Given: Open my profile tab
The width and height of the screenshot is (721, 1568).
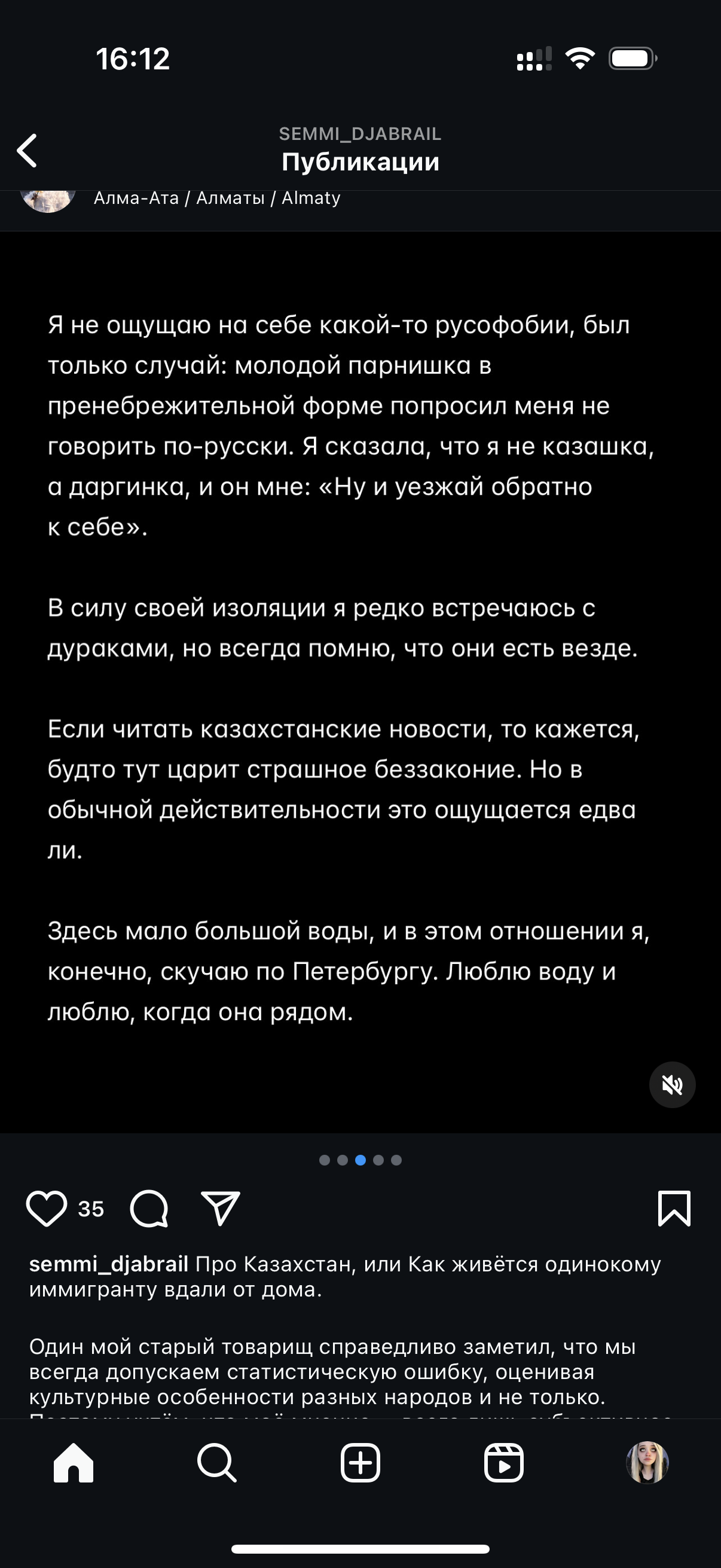Looking at the screenshot, I should 647,1463.
